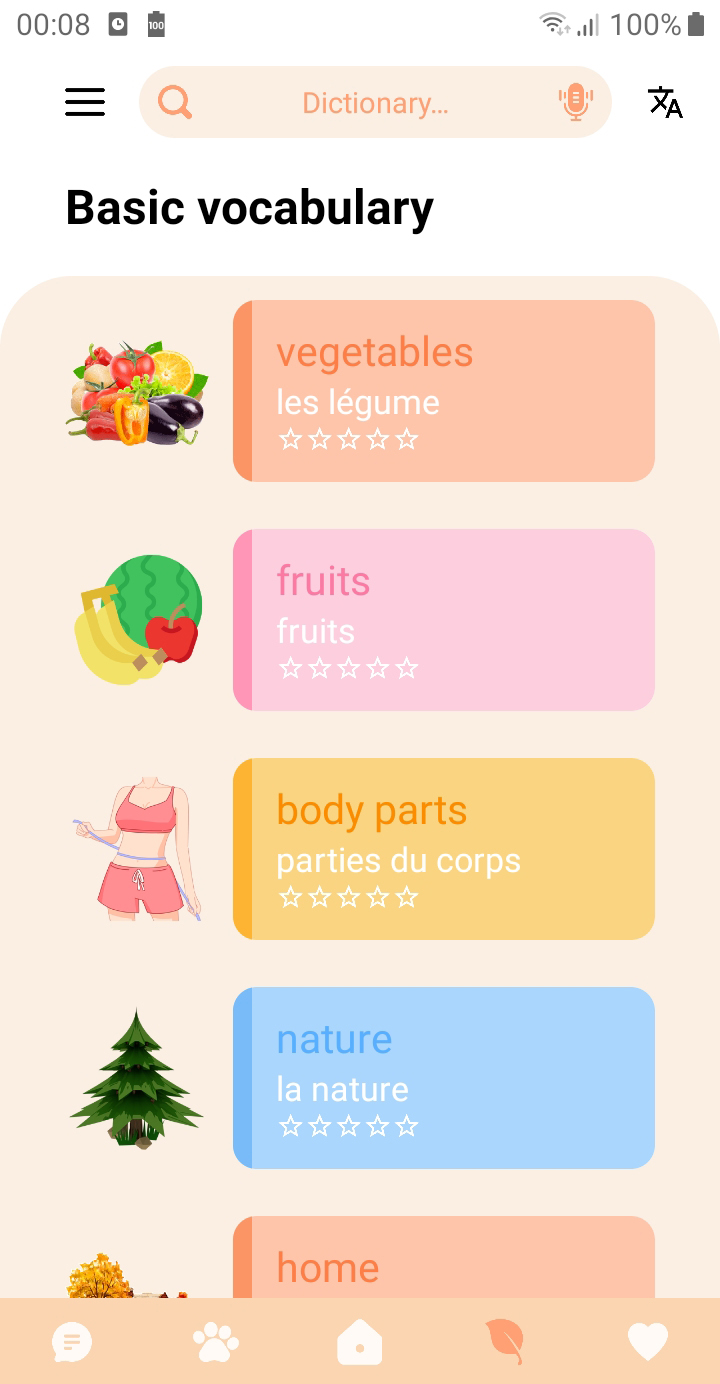This screenshot has width=720, height=1384.
Task: Tap the Dictionary search field
Action: [375, 103]
